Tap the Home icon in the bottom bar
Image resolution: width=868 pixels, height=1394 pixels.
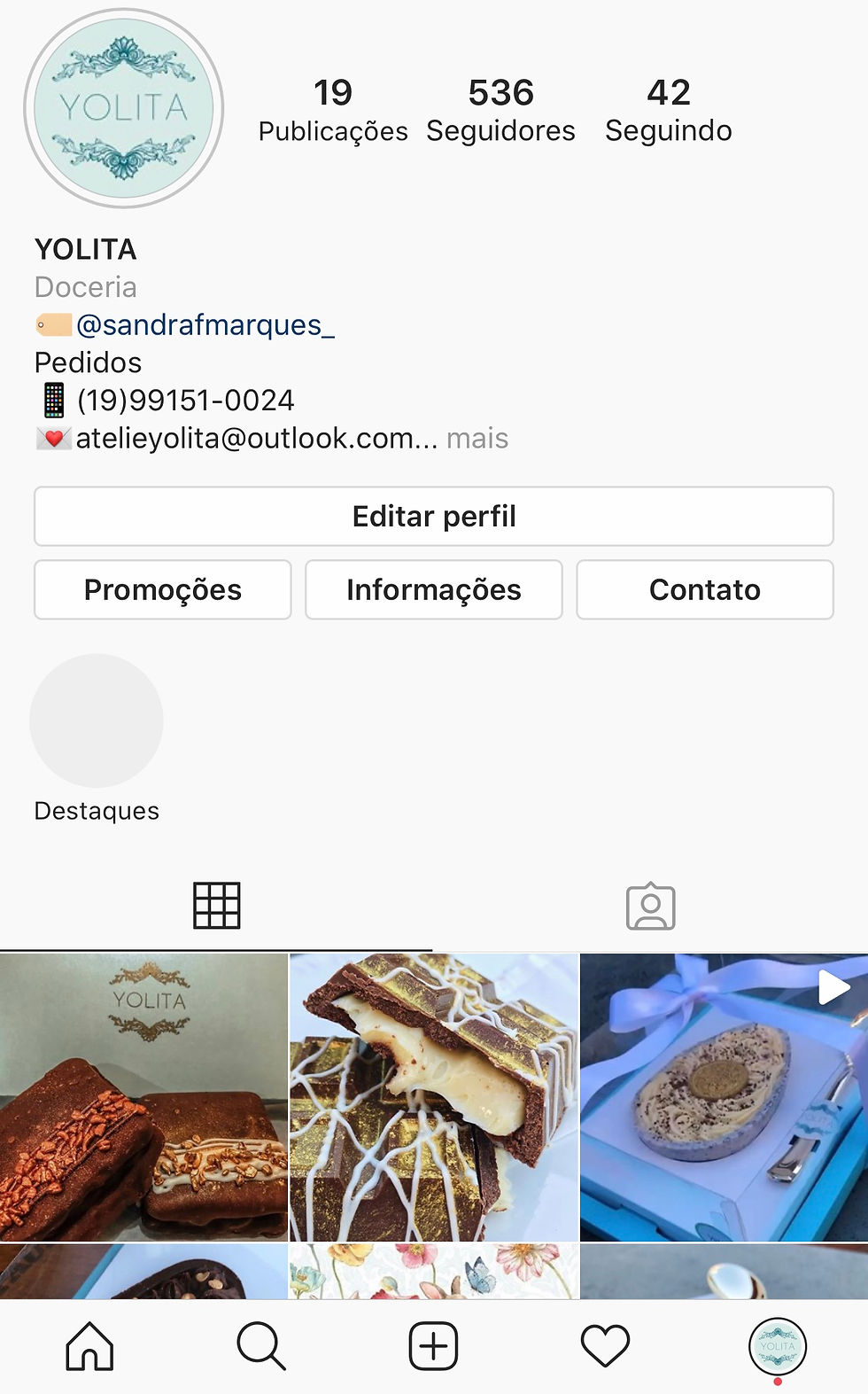(x=87, y=1346)
